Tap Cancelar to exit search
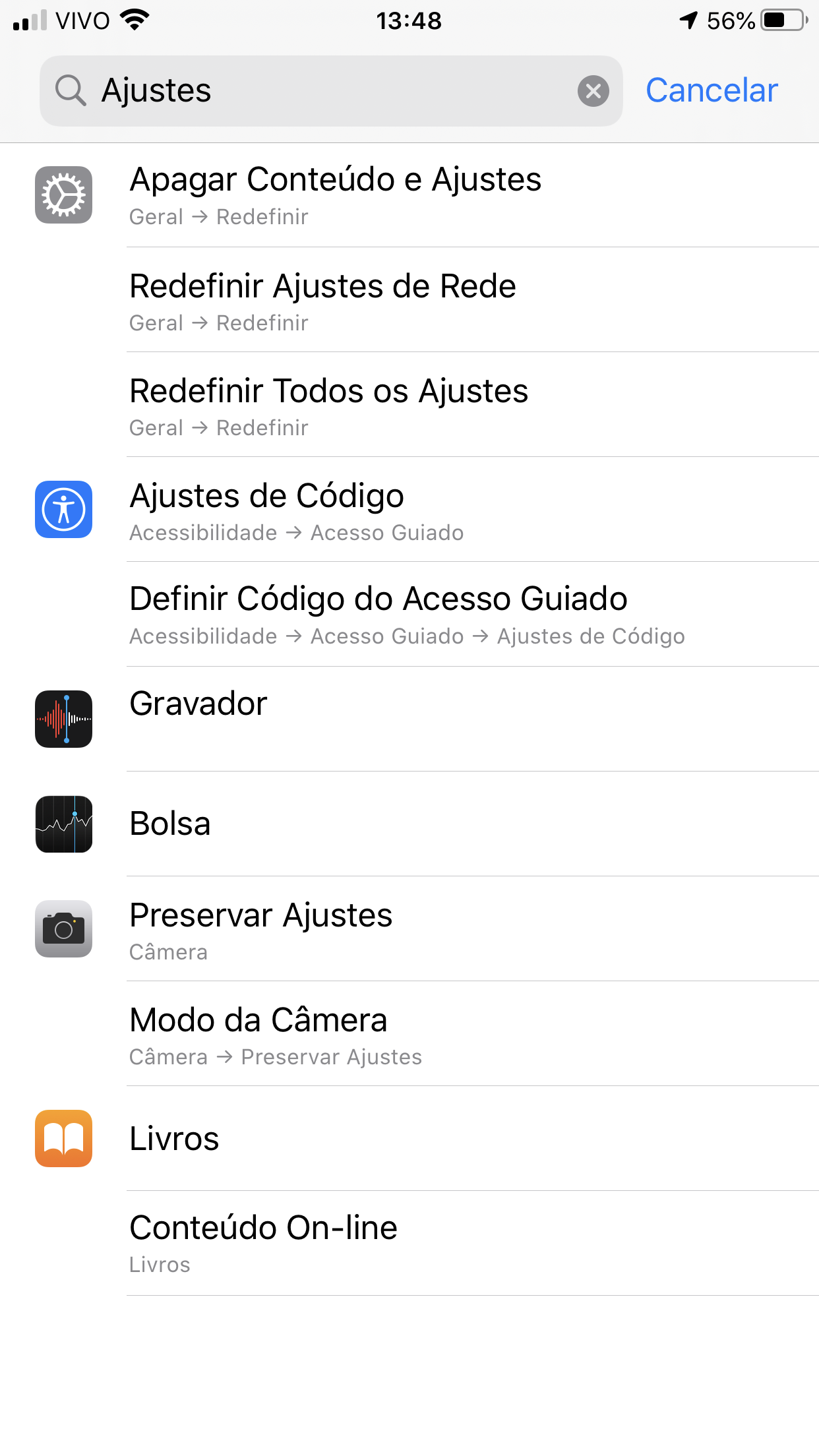The image size is (819, 1456). pyautogui.click(x=712, y=91)
